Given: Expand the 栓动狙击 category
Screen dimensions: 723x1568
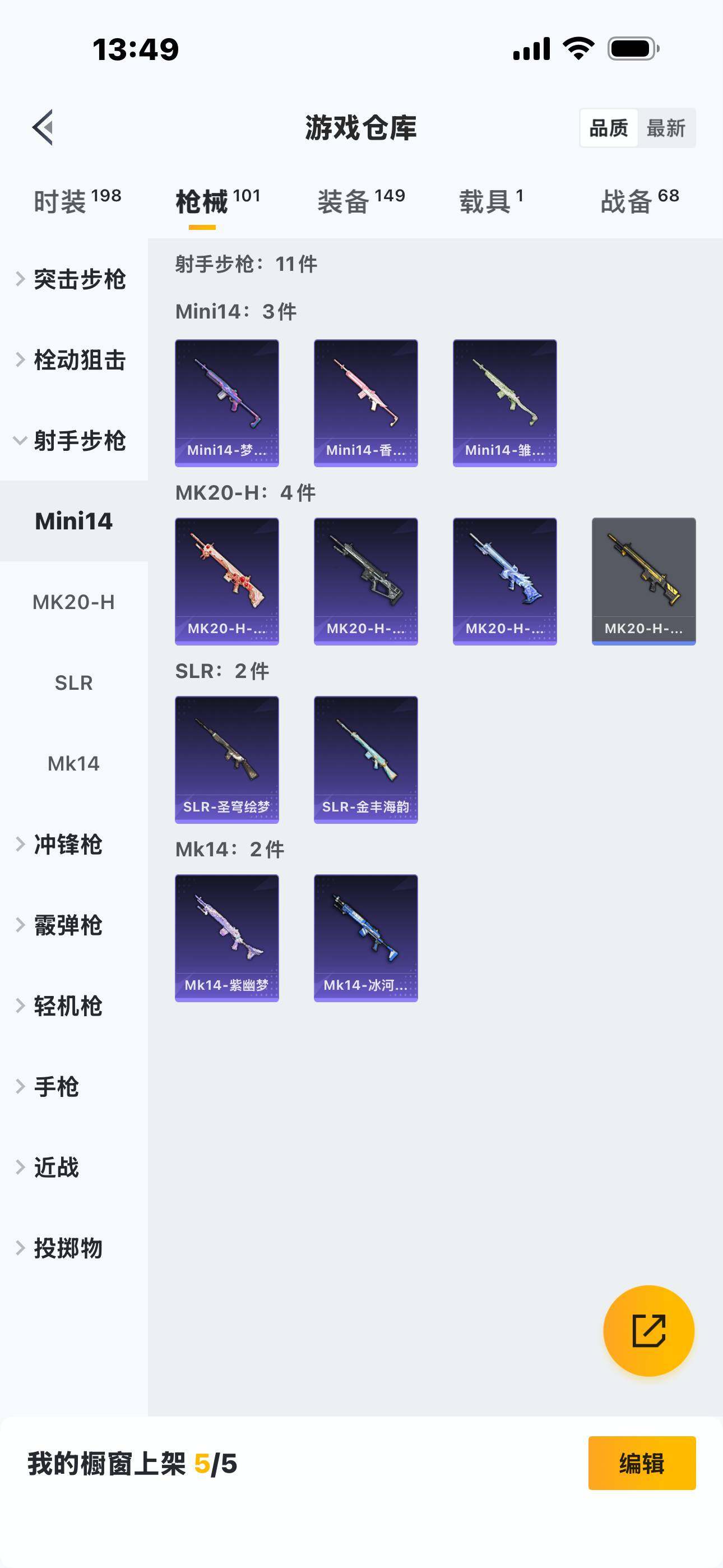Looking at the screenshot, I should [73, 359].
